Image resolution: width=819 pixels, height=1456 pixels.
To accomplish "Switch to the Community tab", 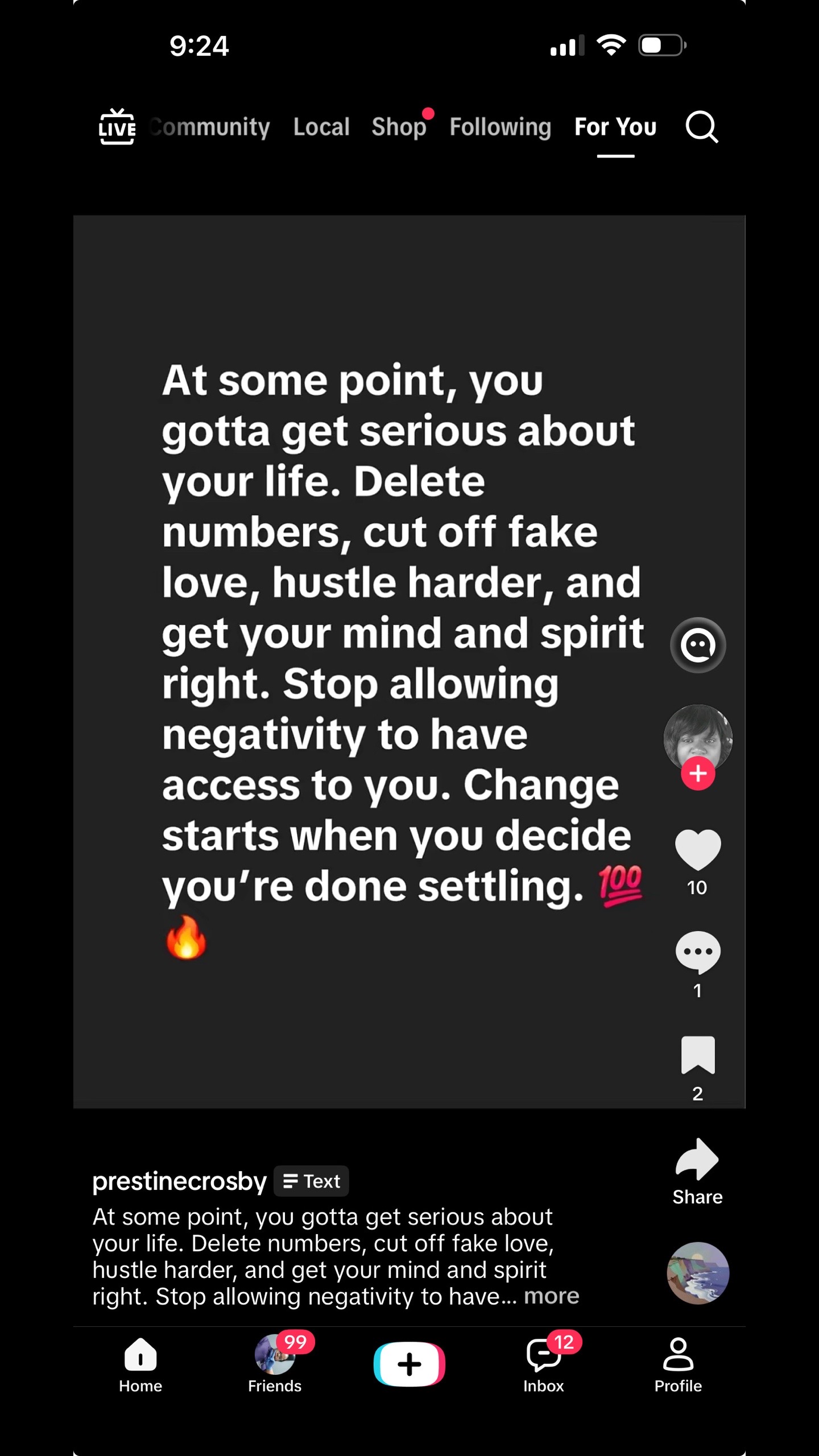I will (x=209, y=127).
